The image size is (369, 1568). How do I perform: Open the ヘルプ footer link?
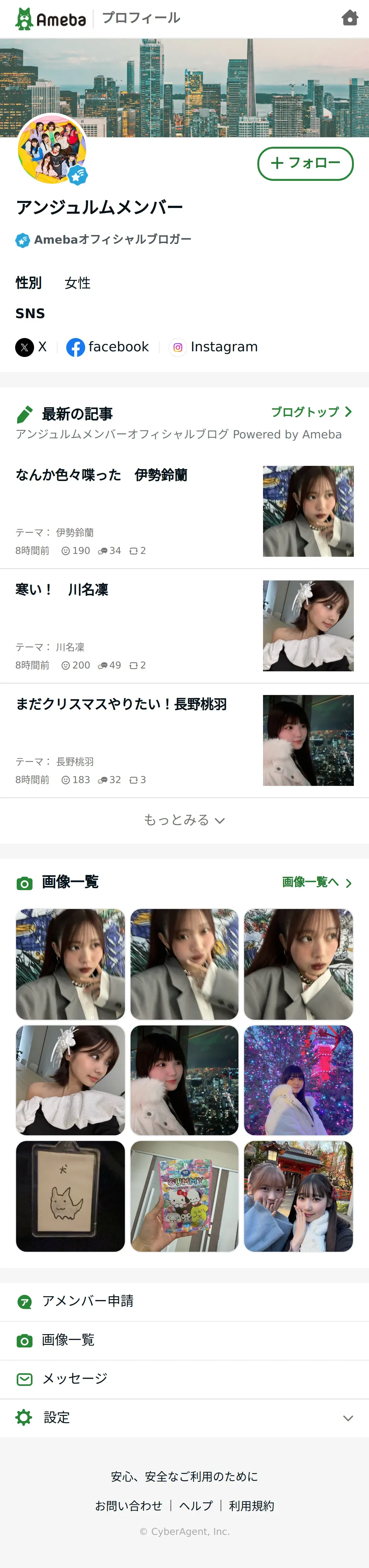click(196, 1505)
